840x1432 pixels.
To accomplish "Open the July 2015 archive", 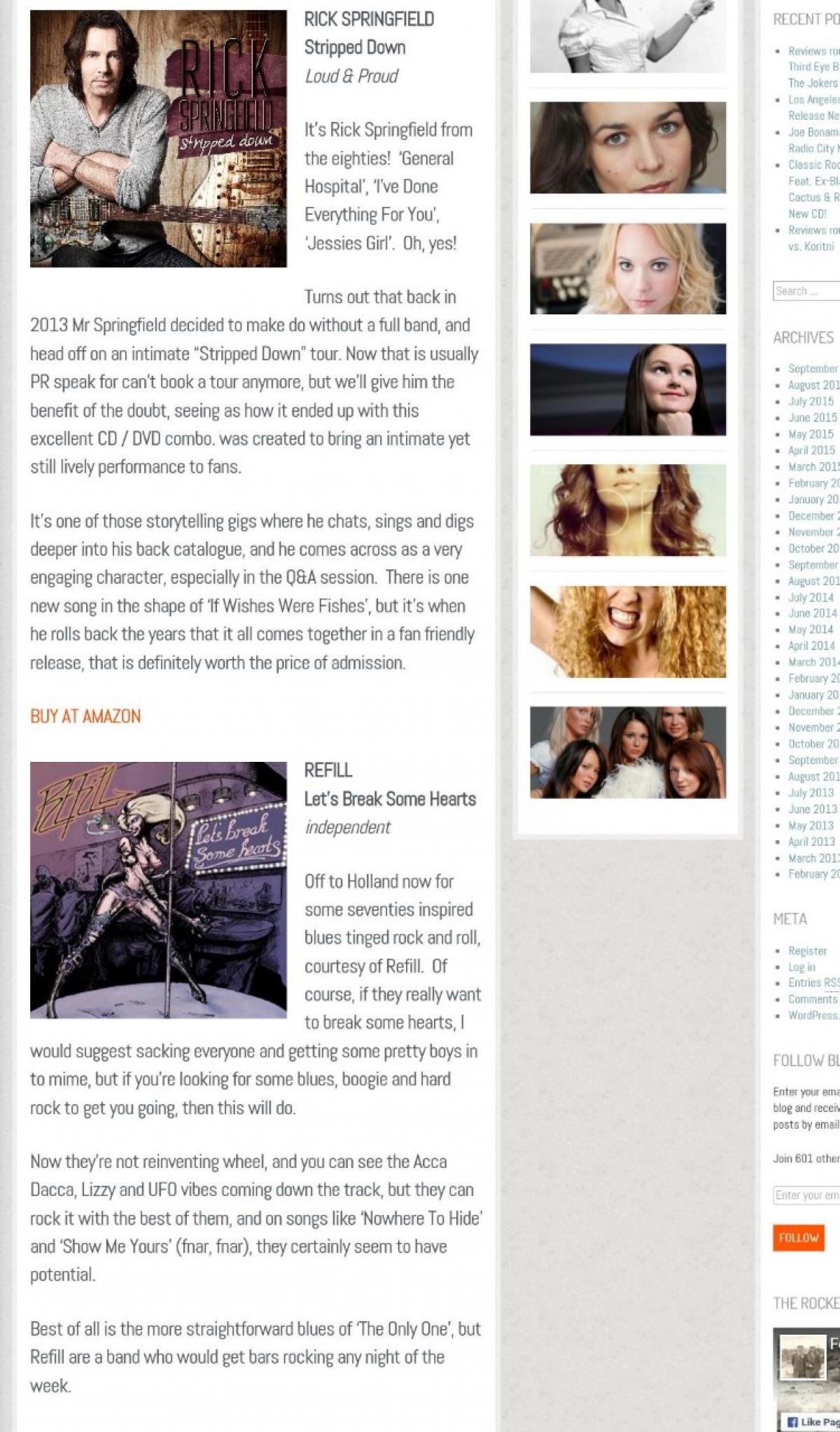I will [811, 401].
